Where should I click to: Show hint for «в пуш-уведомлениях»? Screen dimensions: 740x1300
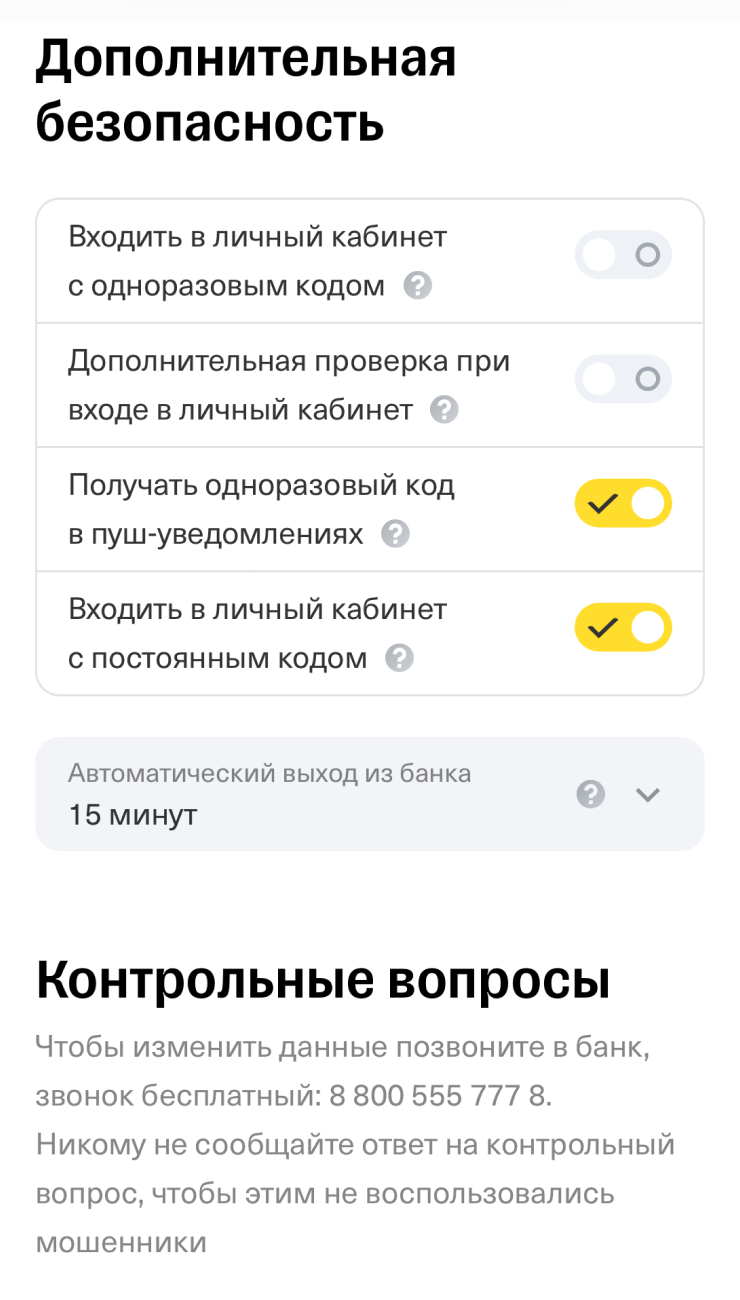[396, 535]
